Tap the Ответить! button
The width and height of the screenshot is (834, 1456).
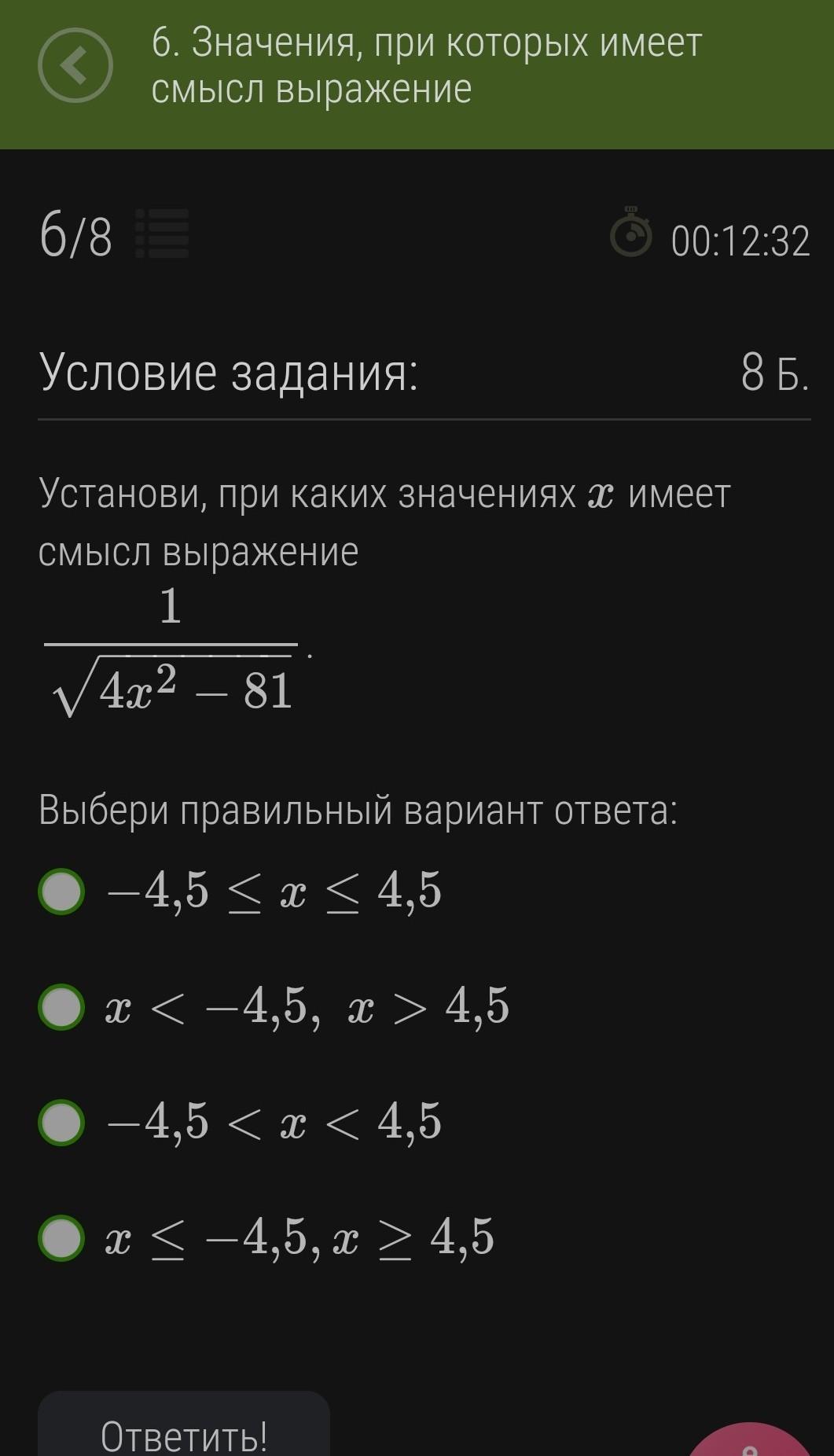[x=184, y=1428]
